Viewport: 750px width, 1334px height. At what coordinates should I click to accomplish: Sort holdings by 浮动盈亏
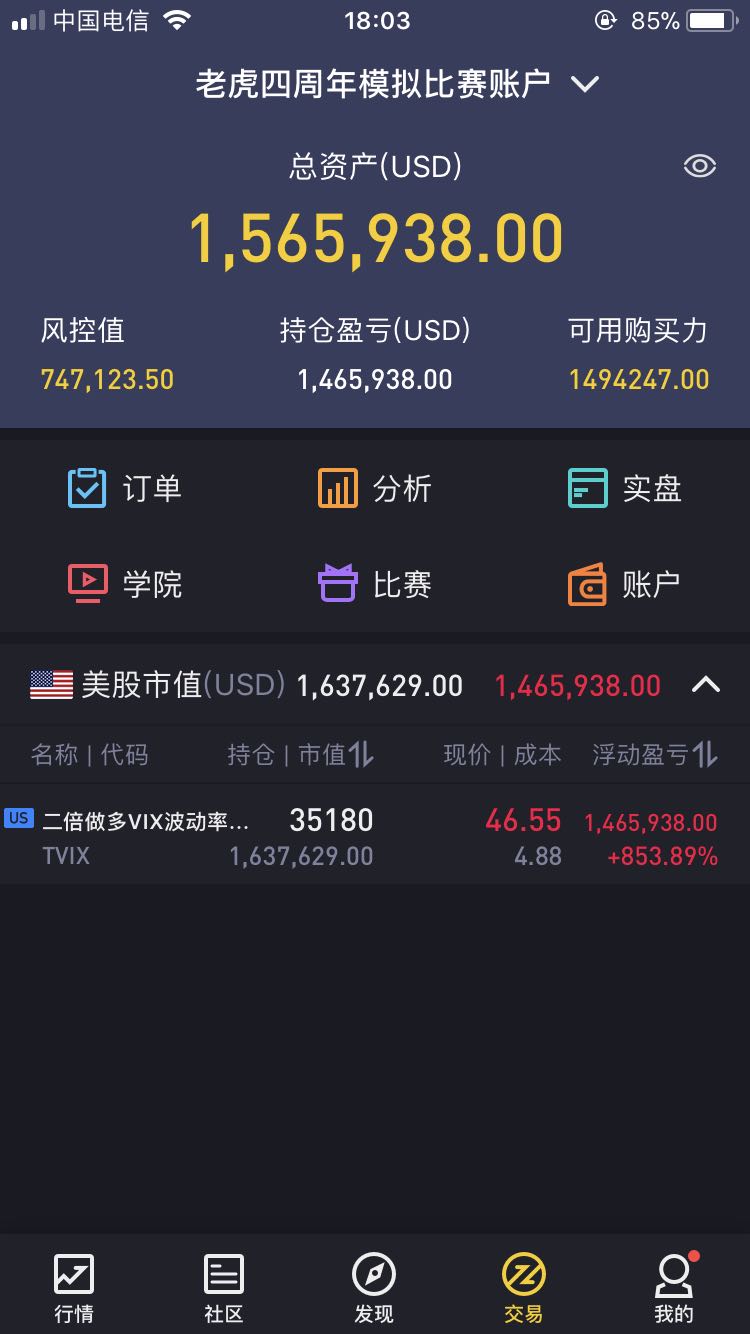coord(655,755)
